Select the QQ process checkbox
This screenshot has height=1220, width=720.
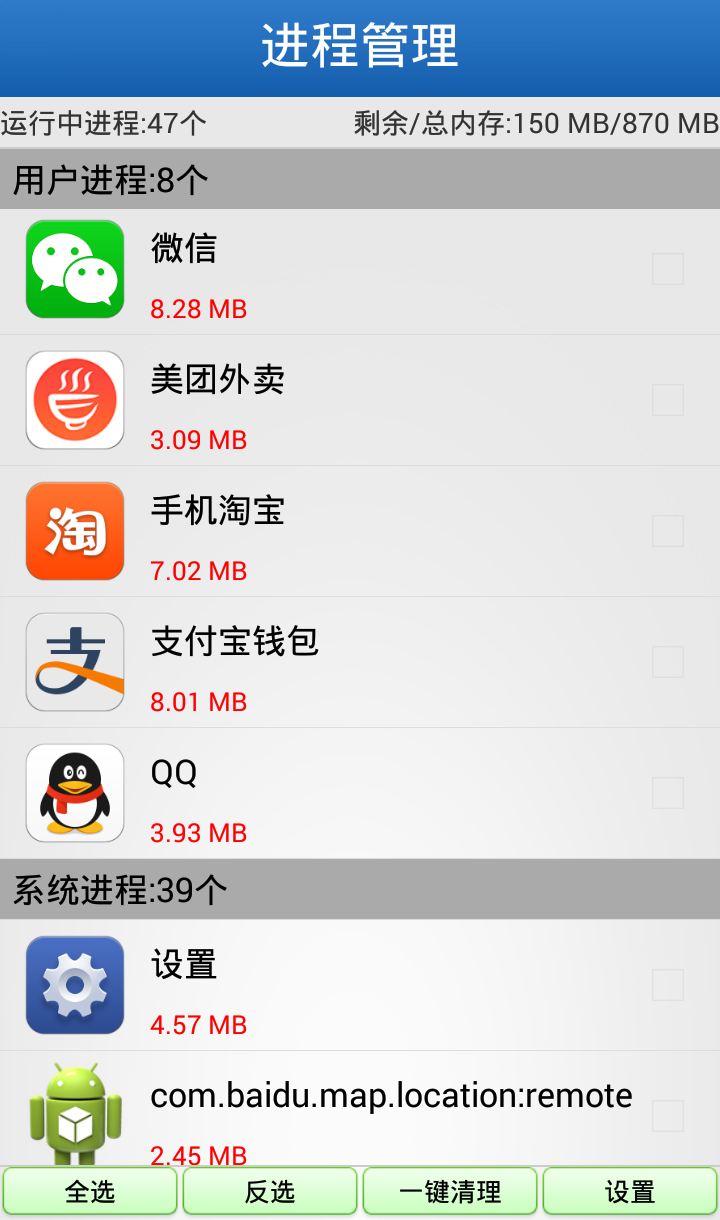point(668,793)
